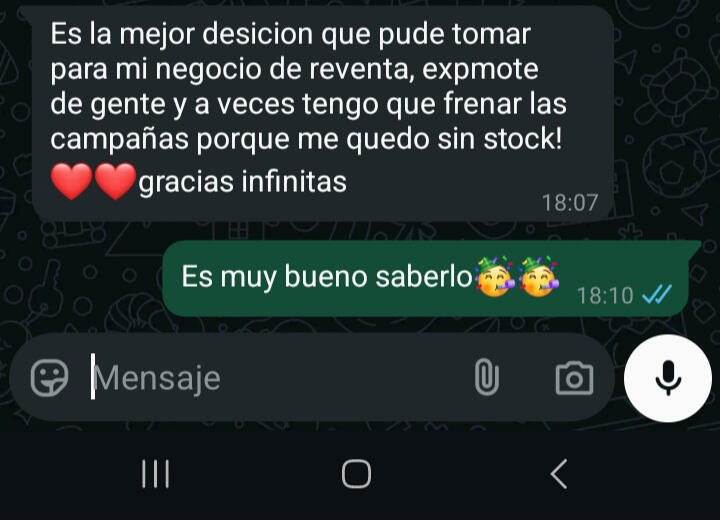720x520 pixels.
Task: Open the camera from the message bar
Action: [x=574, y=378]
